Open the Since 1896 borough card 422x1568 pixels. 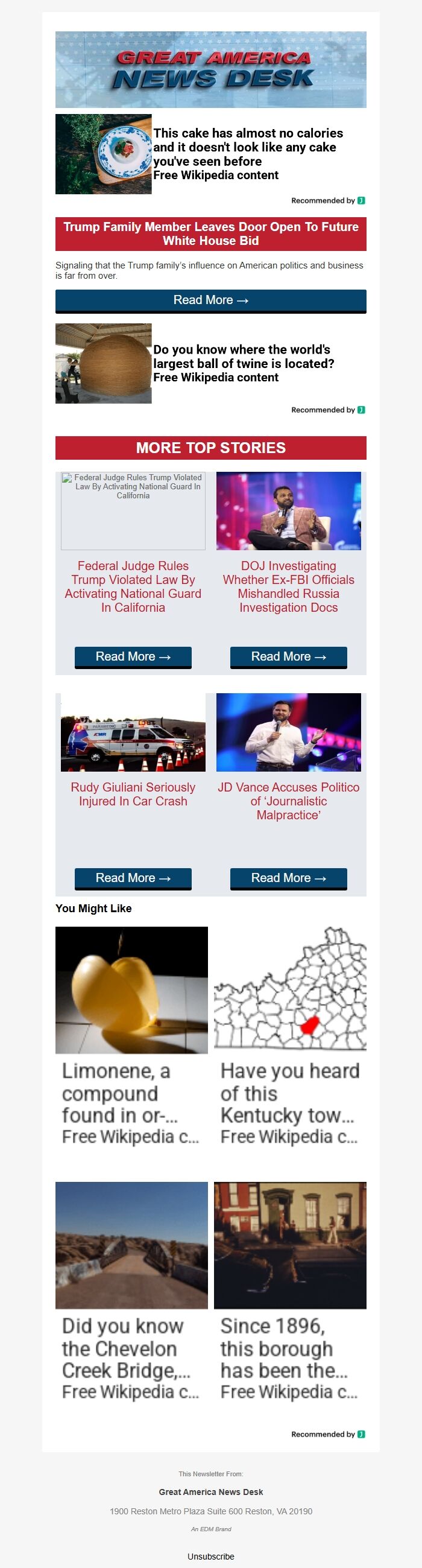(x=290, y=1290)
